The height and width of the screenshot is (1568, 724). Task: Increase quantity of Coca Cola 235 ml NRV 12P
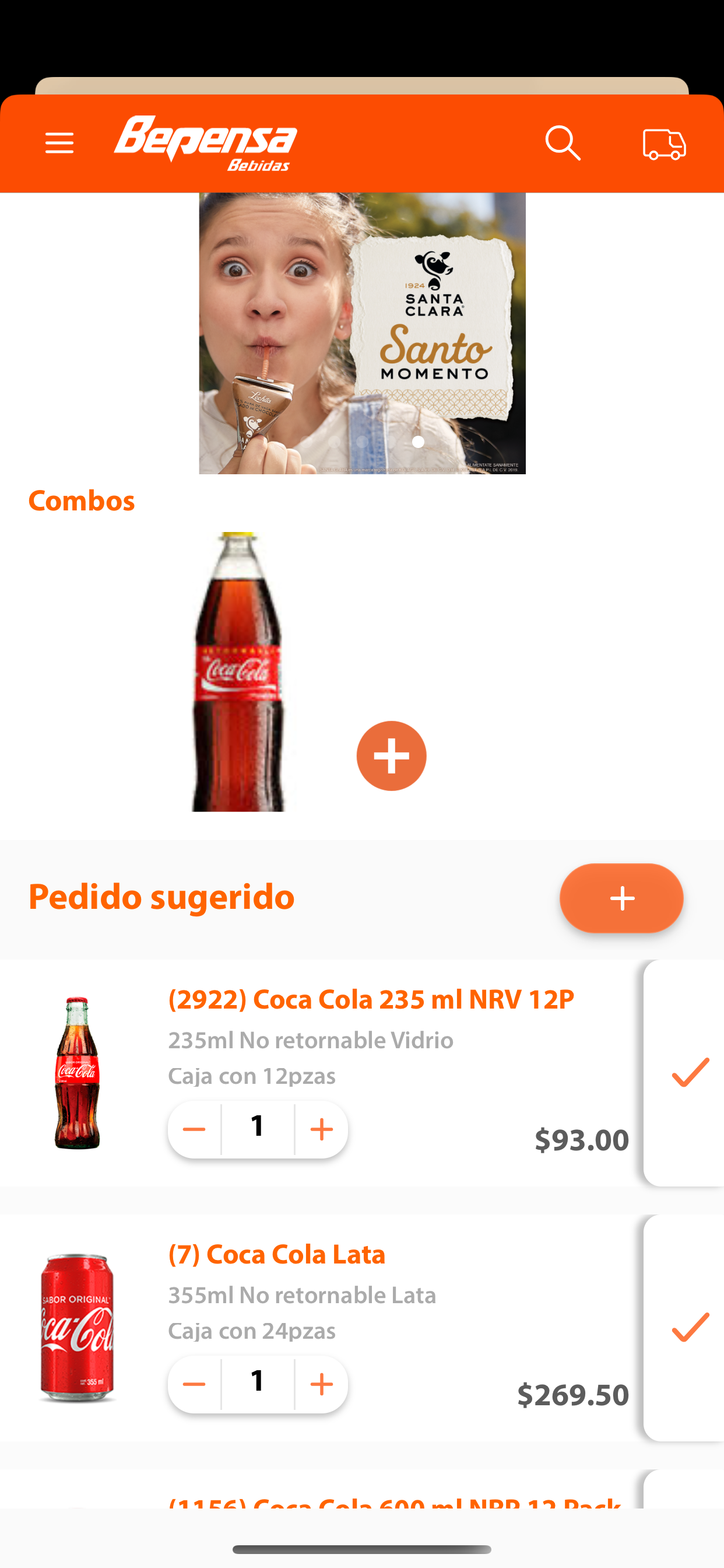(x=321, y=1129)
